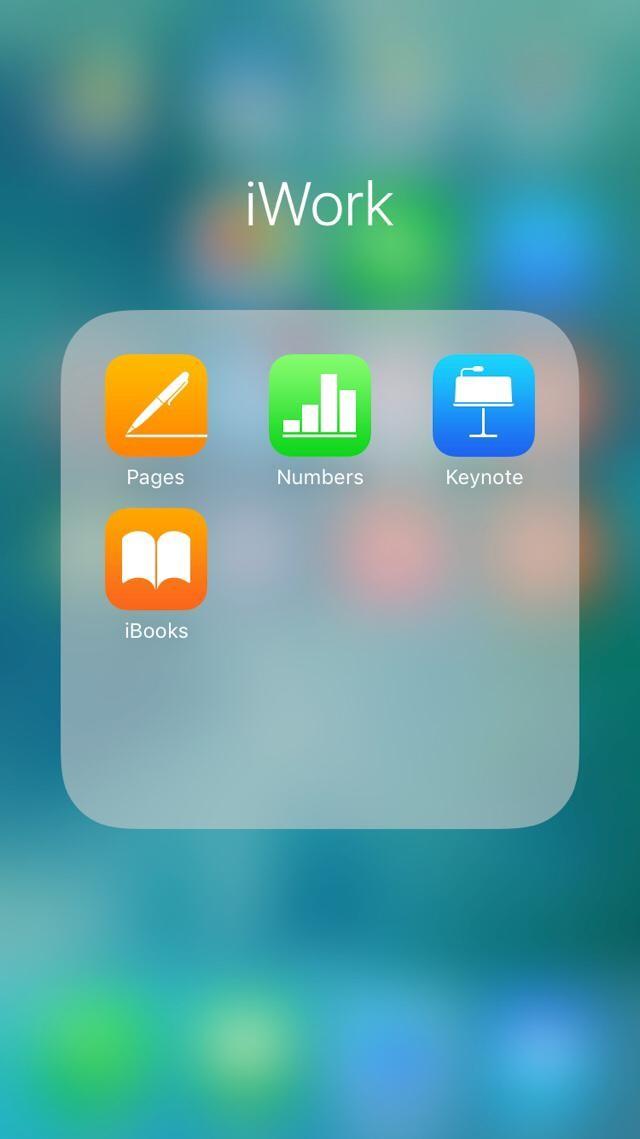Launch the Numbers app
Screen dimensions: 640x1139
[x=320, y=405]
